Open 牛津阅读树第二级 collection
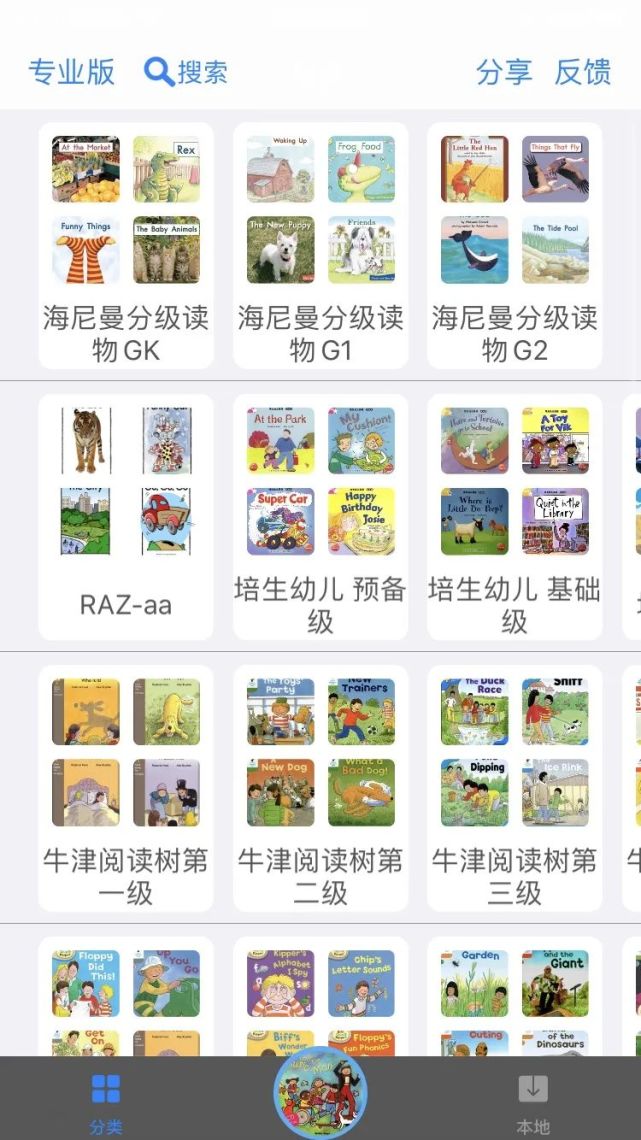641x1140 pixels. coord(320,788)
